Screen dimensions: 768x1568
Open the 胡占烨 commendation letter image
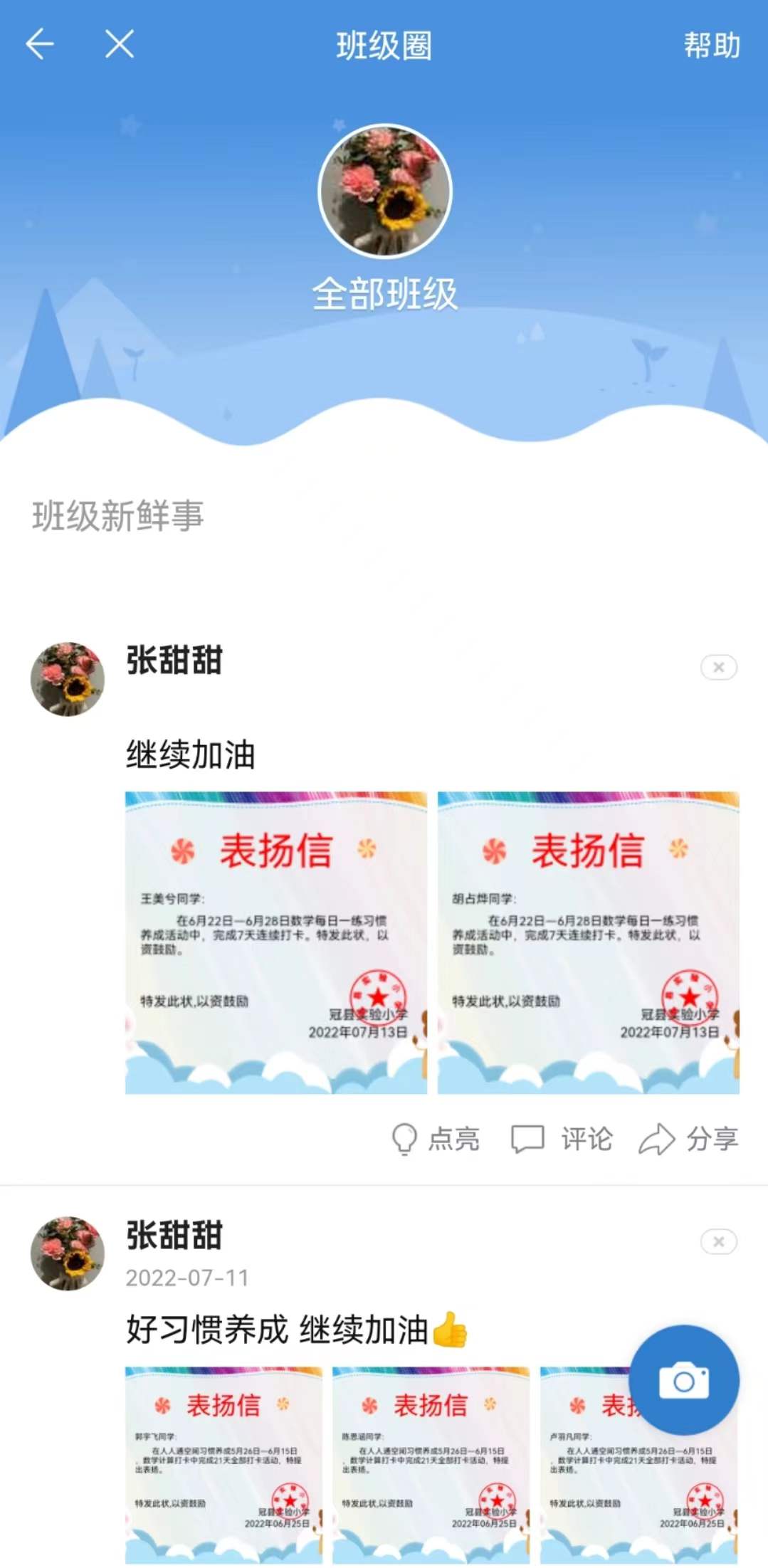point(588,942)
